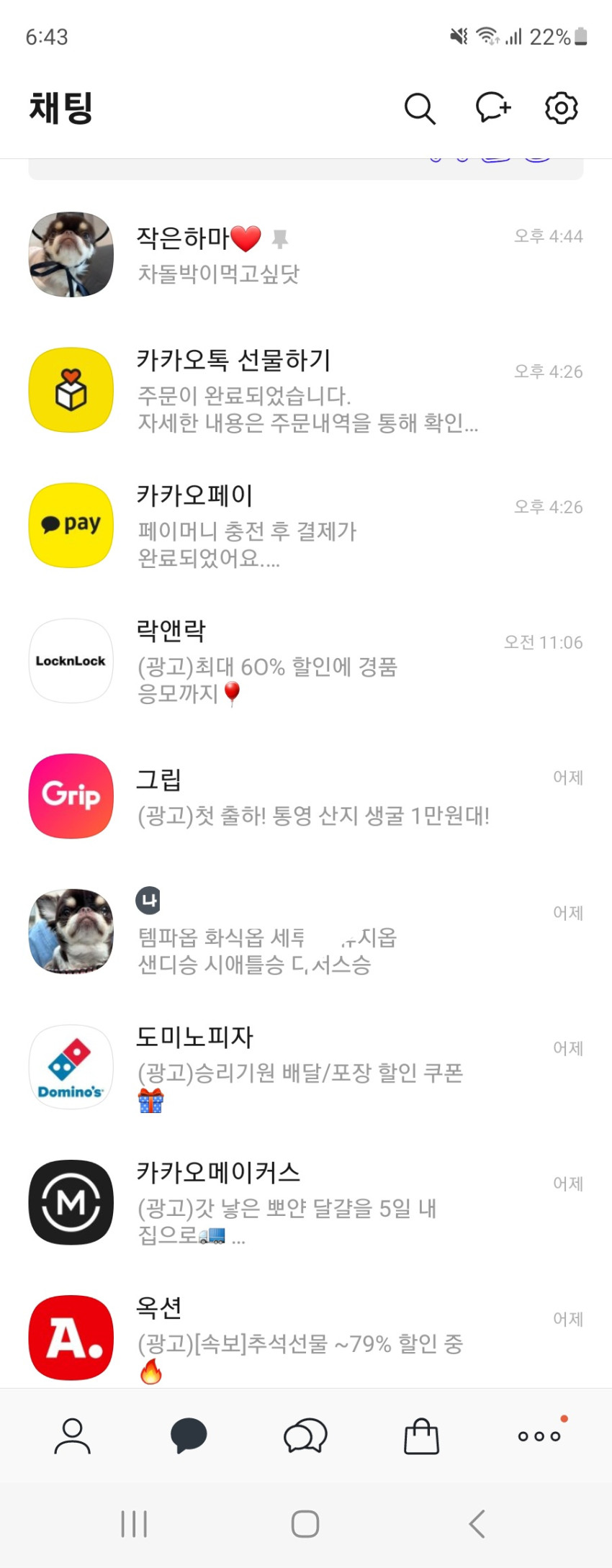Open the 카카오페이 chat
Viewport: 612px width, 1568px height.
pyautogui.click(x=306, y=526)
